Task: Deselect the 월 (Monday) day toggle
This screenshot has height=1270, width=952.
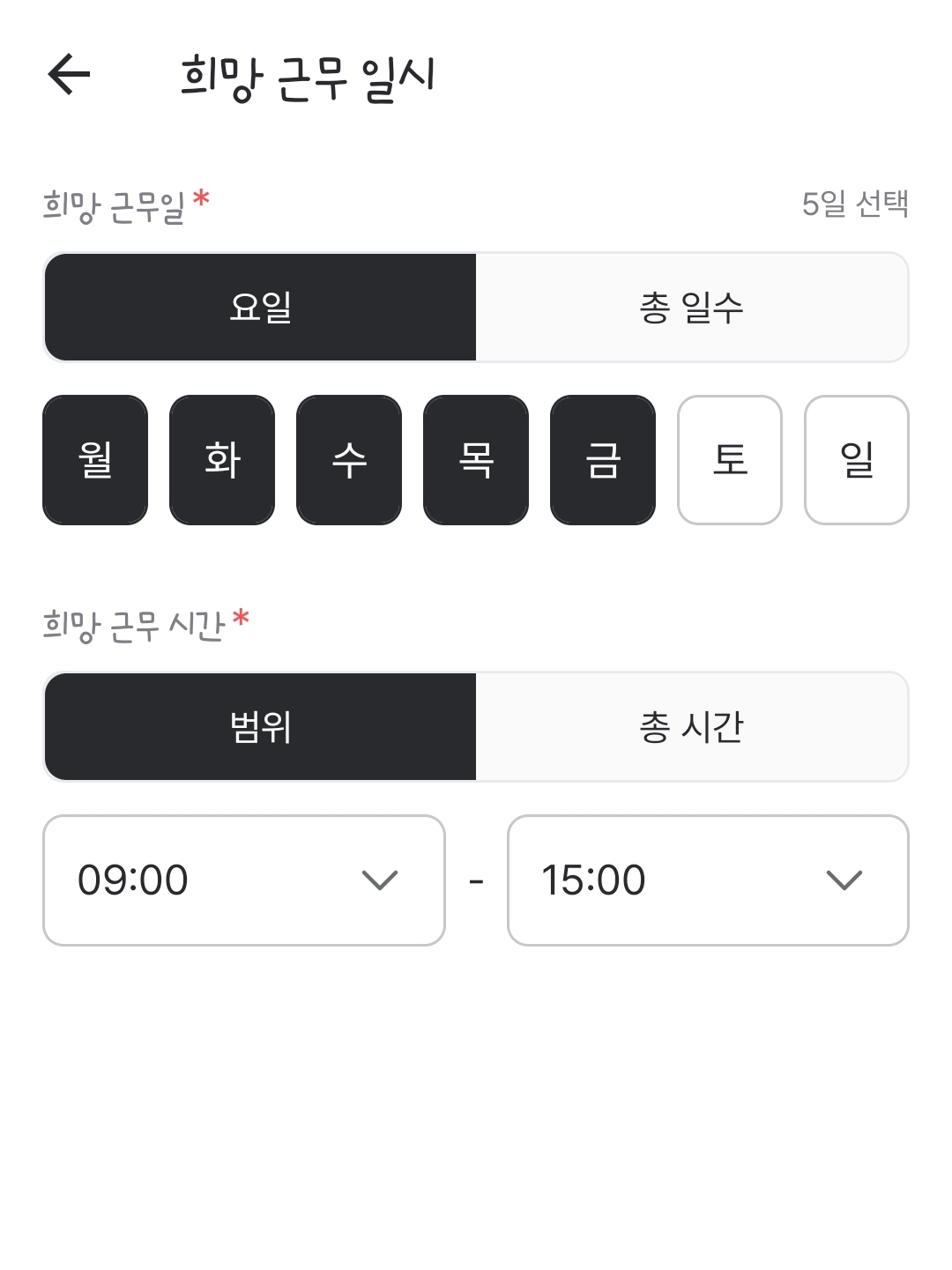Action: coord(94,459)
